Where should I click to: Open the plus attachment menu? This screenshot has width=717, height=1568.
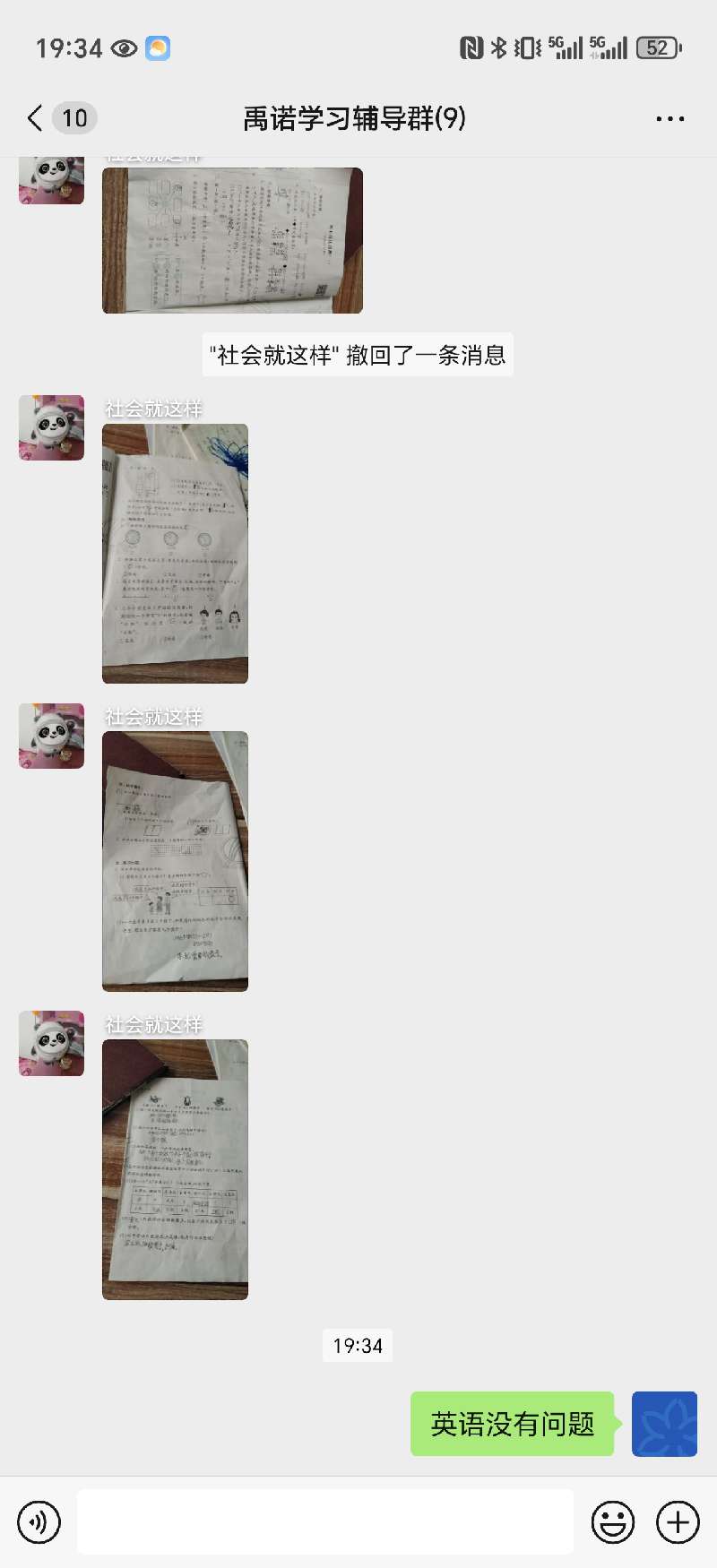coord(678,1521)
